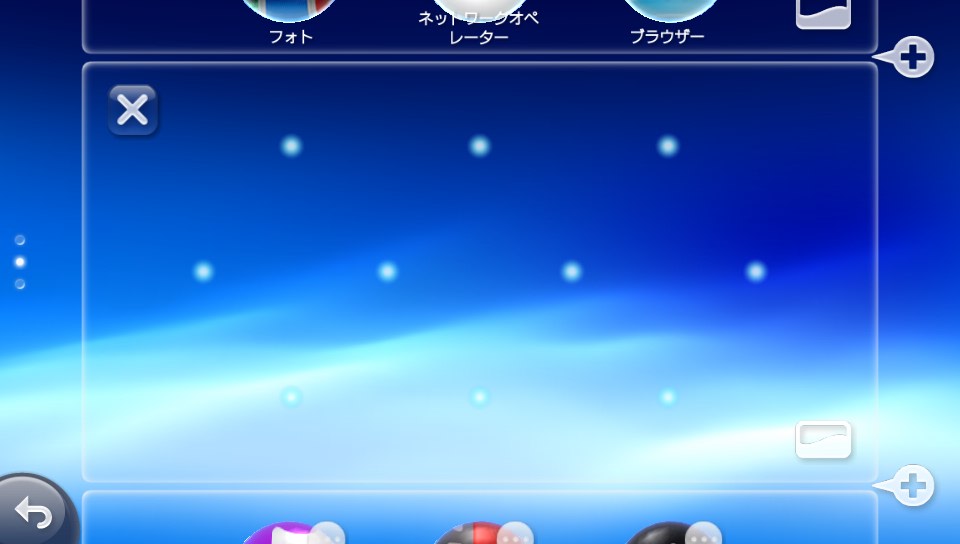Delete the empty page with the X button
Viewport: 960px width, 544px height.
point(132,110)
